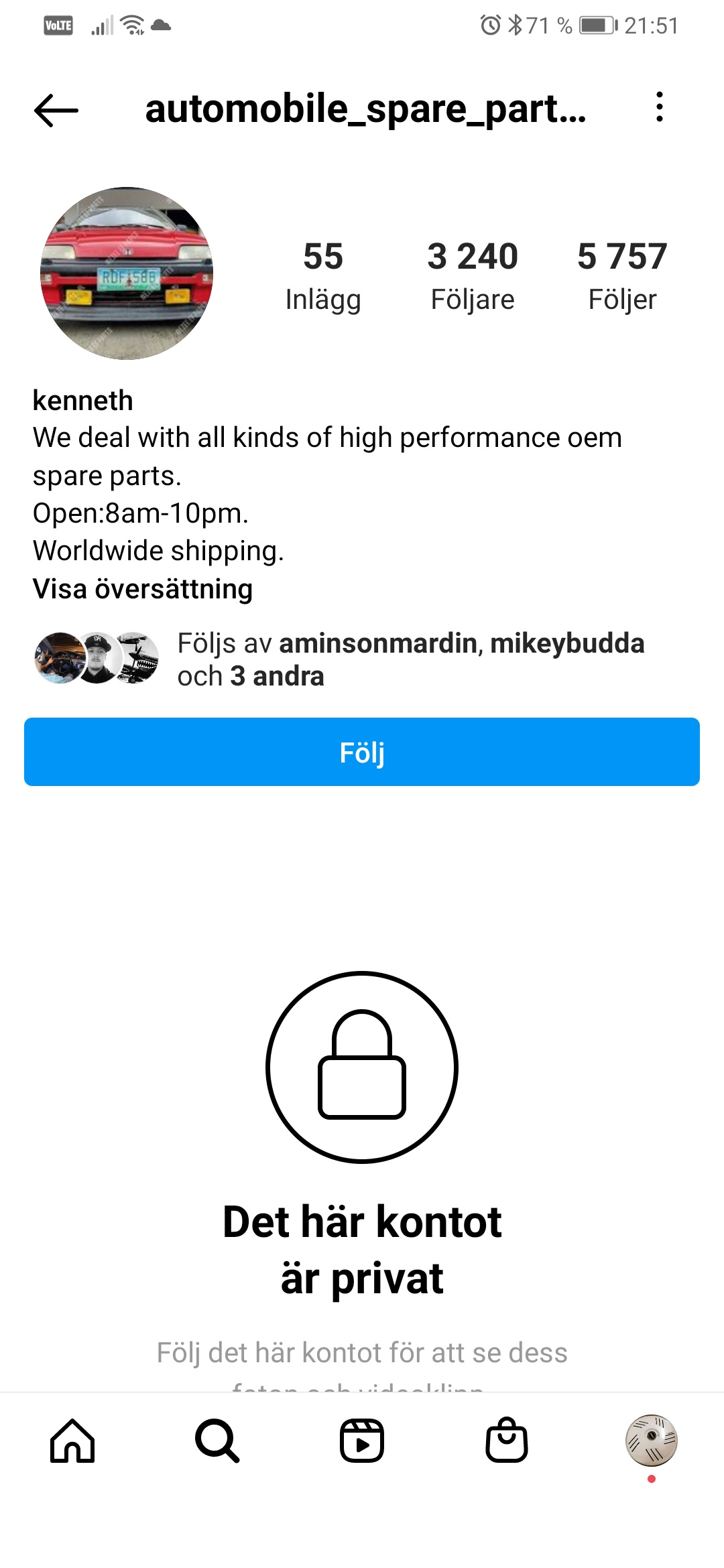Open mutual followers list with aminsonmardin

coord(339,659)
